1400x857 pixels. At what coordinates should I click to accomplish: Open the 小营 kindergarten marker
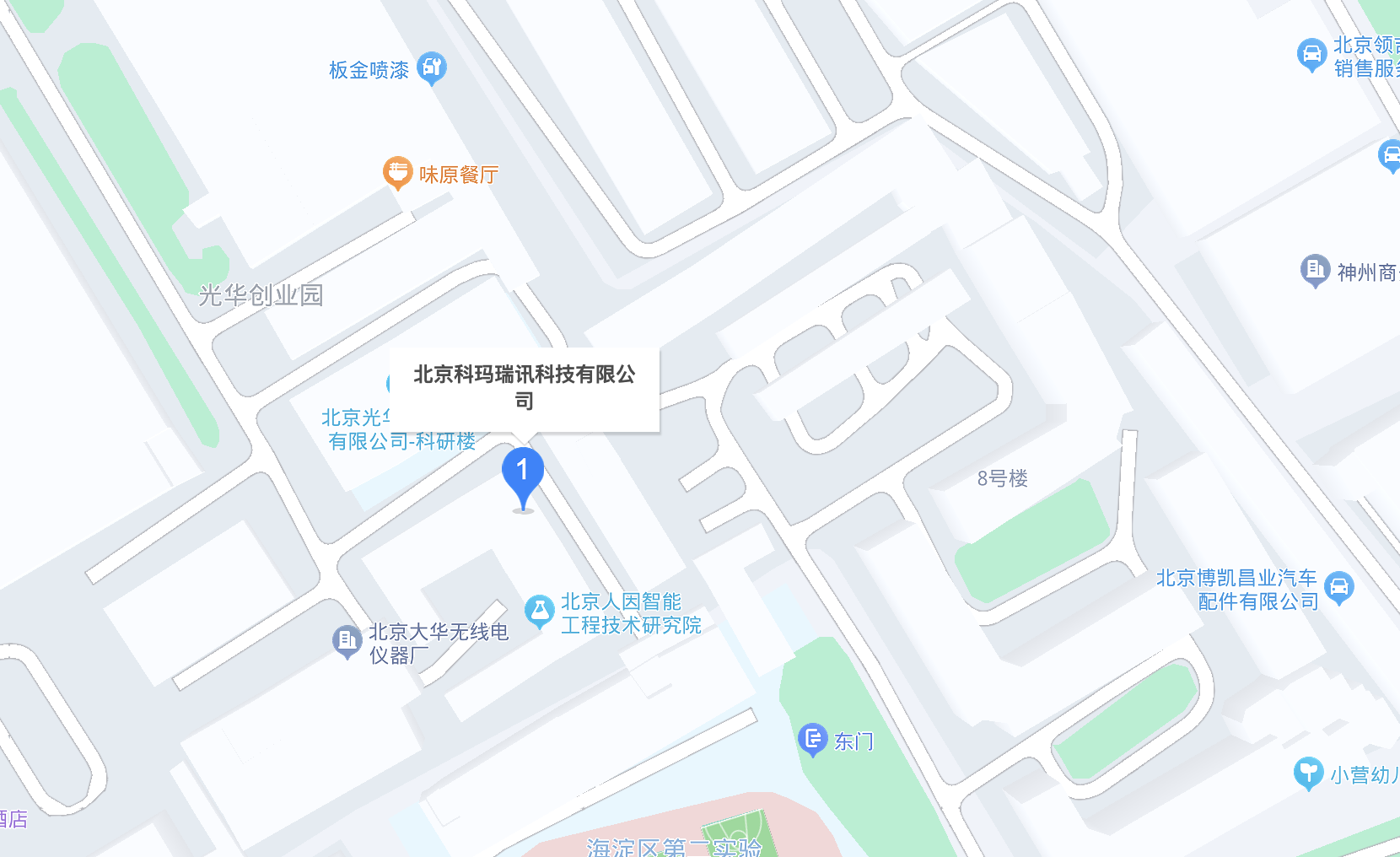(x=1308, y=772)
